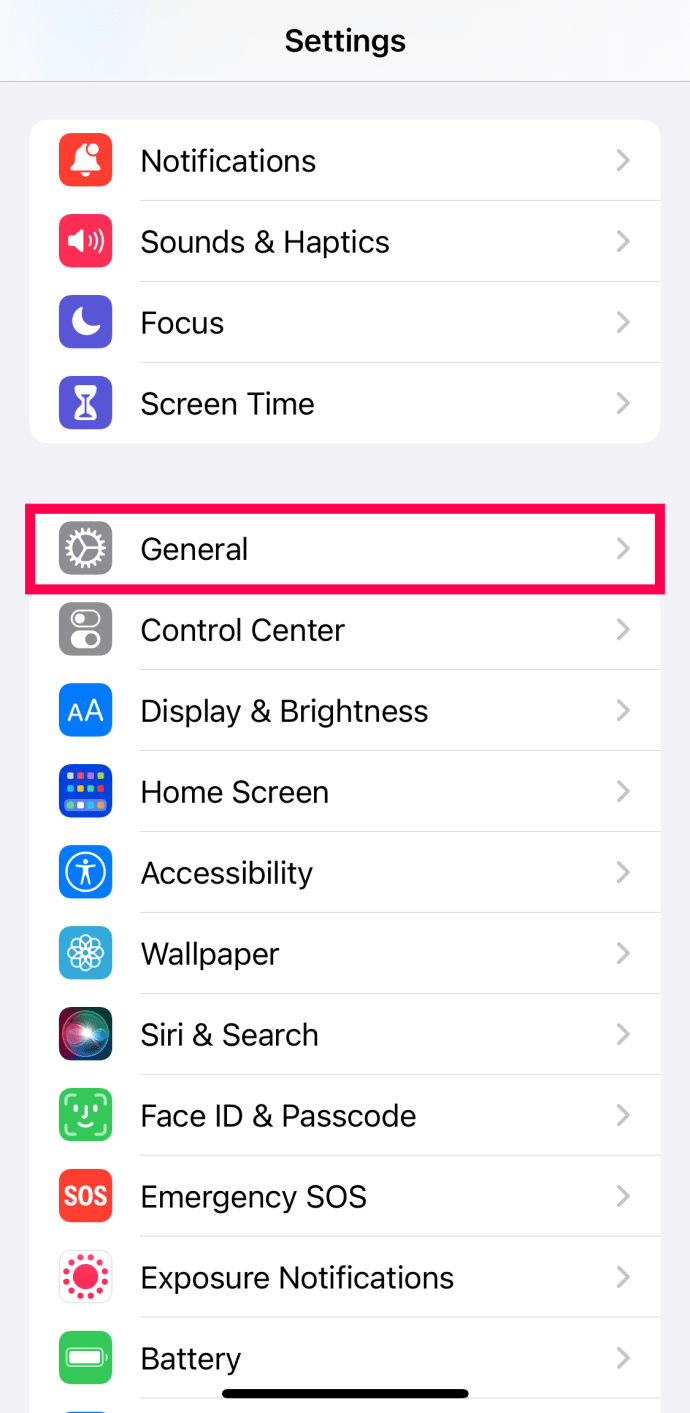
Task: Open Face ID & Passcode
Action: click(x=278, y=1116)
